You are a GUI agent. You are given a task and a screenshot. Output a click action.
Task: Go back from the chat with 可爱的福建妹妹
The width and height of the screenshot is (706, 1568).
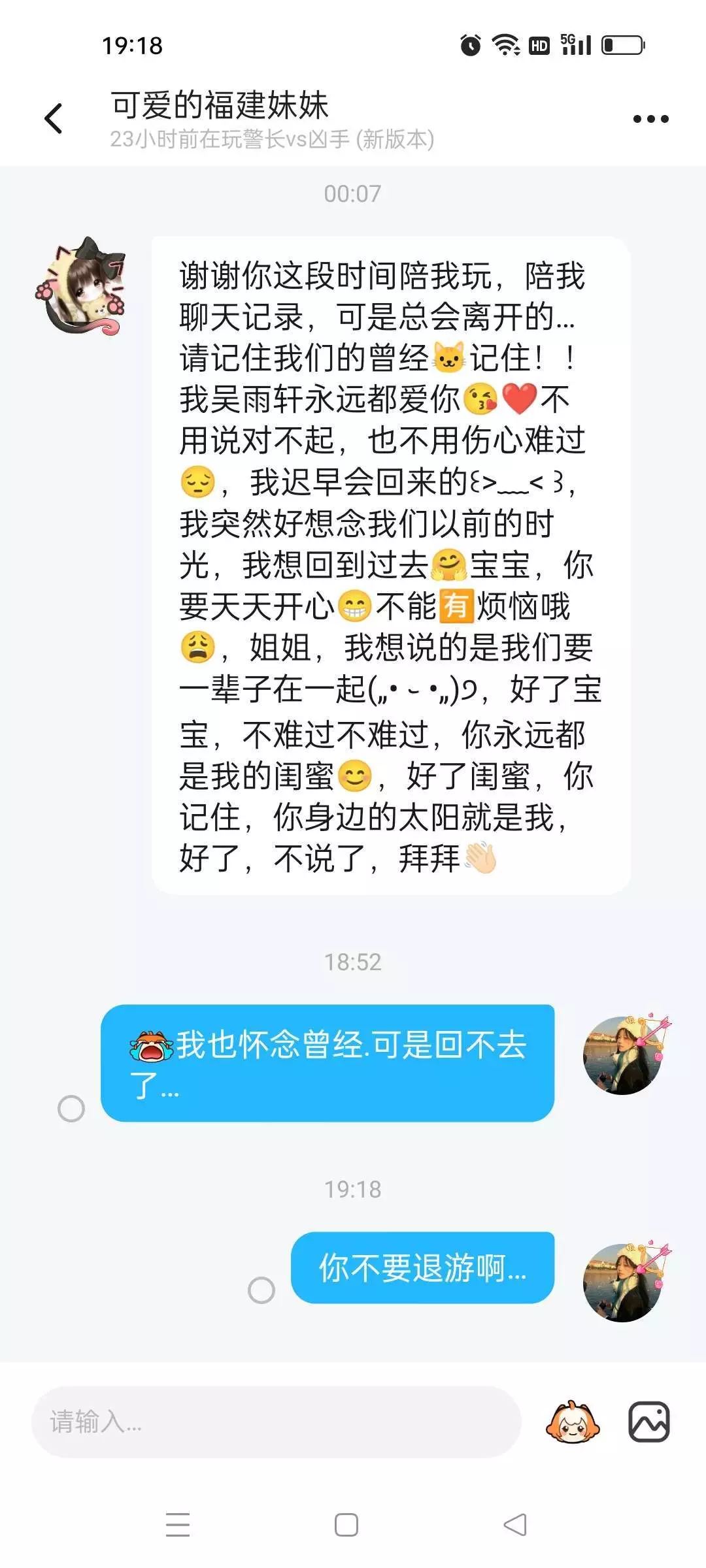pyautogui.click(x=54, y=119)
